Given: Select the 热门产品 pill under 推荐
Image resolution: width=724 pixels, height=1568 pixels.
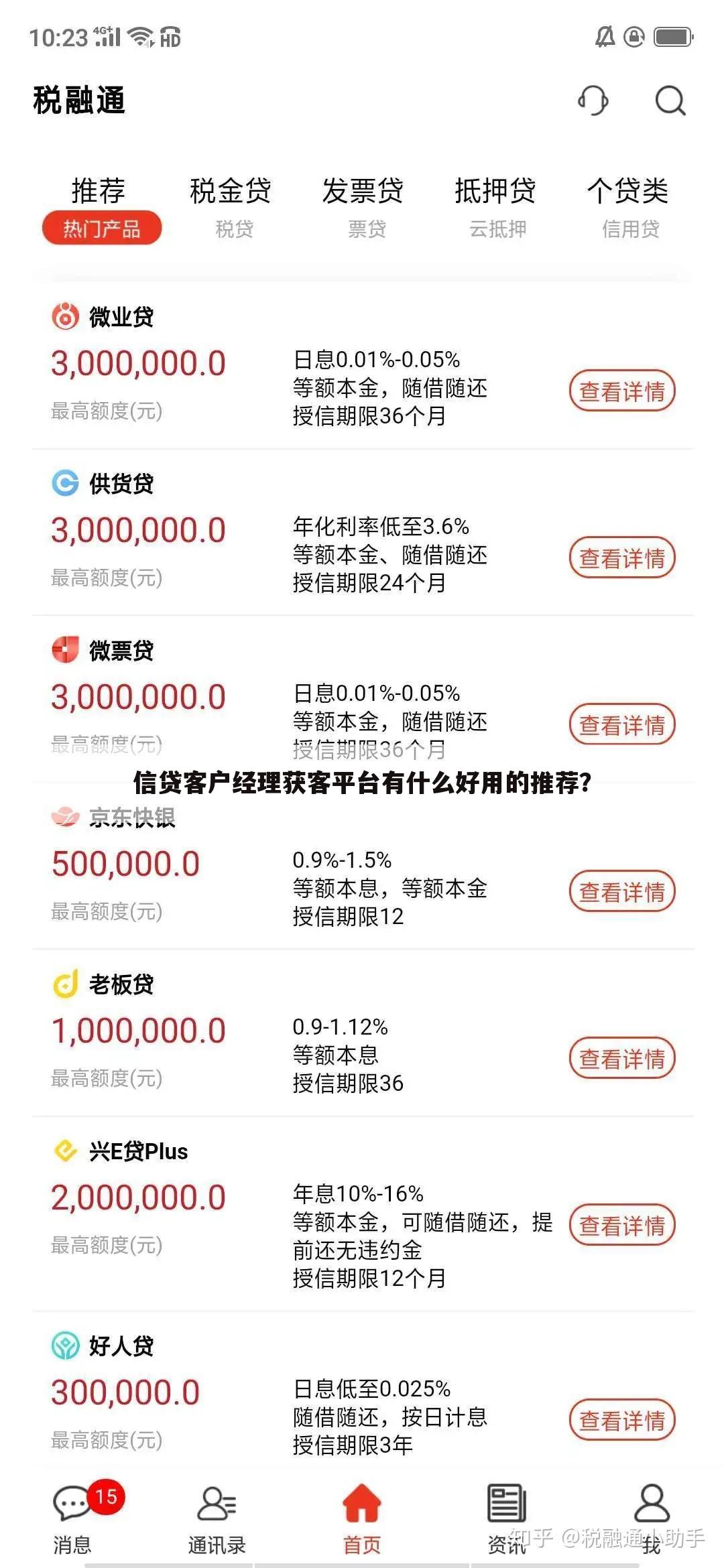Looking at the screenshot, I should 102,228.
